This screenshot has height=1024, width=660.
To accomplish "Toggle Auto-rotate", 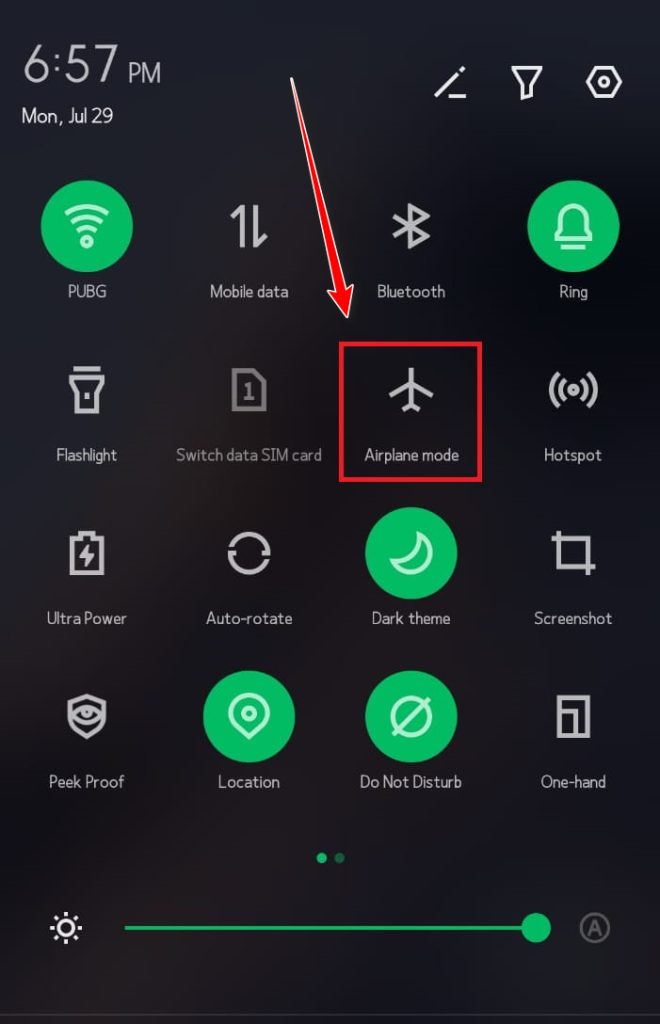I will 249,553.
